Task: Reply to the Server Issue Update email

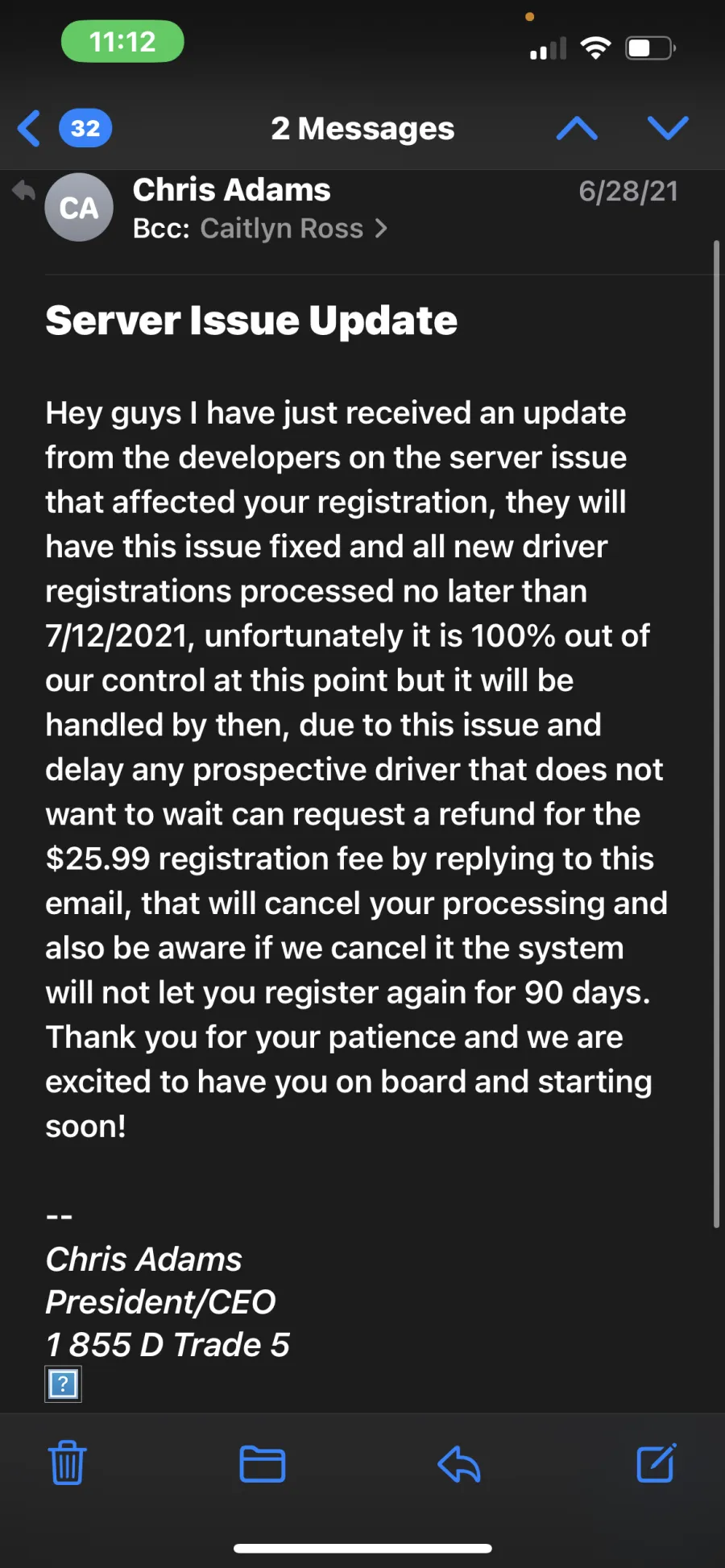Action: (459, 1464)
